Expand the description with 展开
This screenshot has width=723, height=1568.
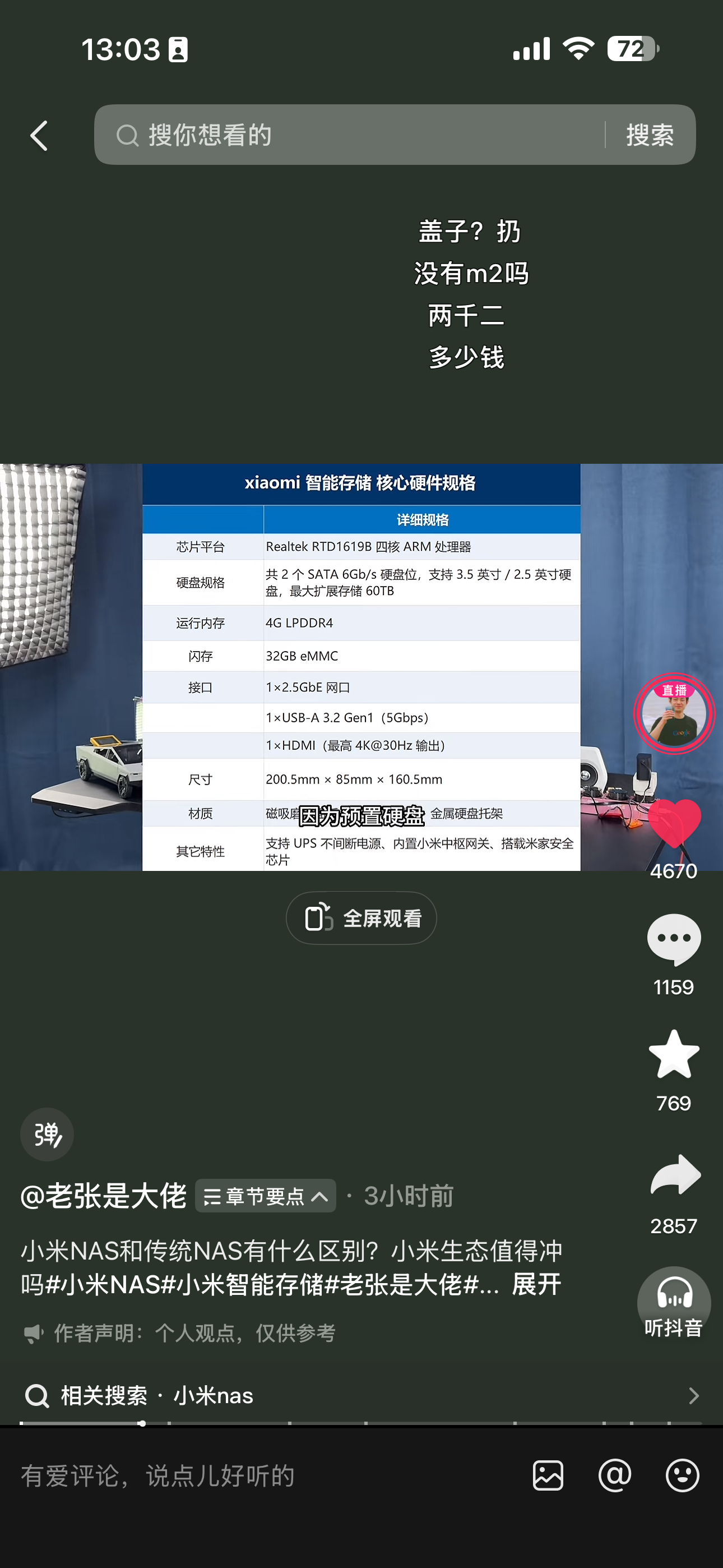[536, 1284]
